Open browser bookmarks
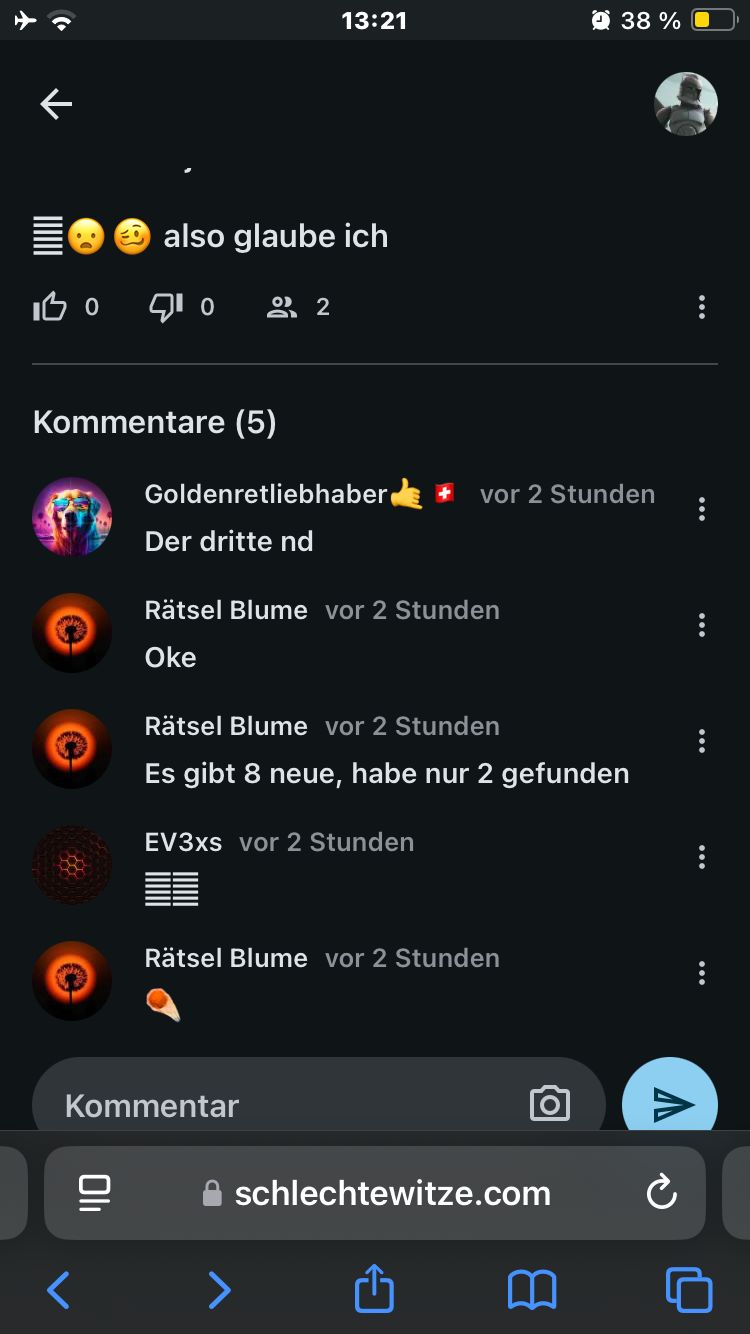This screenshot has width=750, height=1334. coord(532,1290)
